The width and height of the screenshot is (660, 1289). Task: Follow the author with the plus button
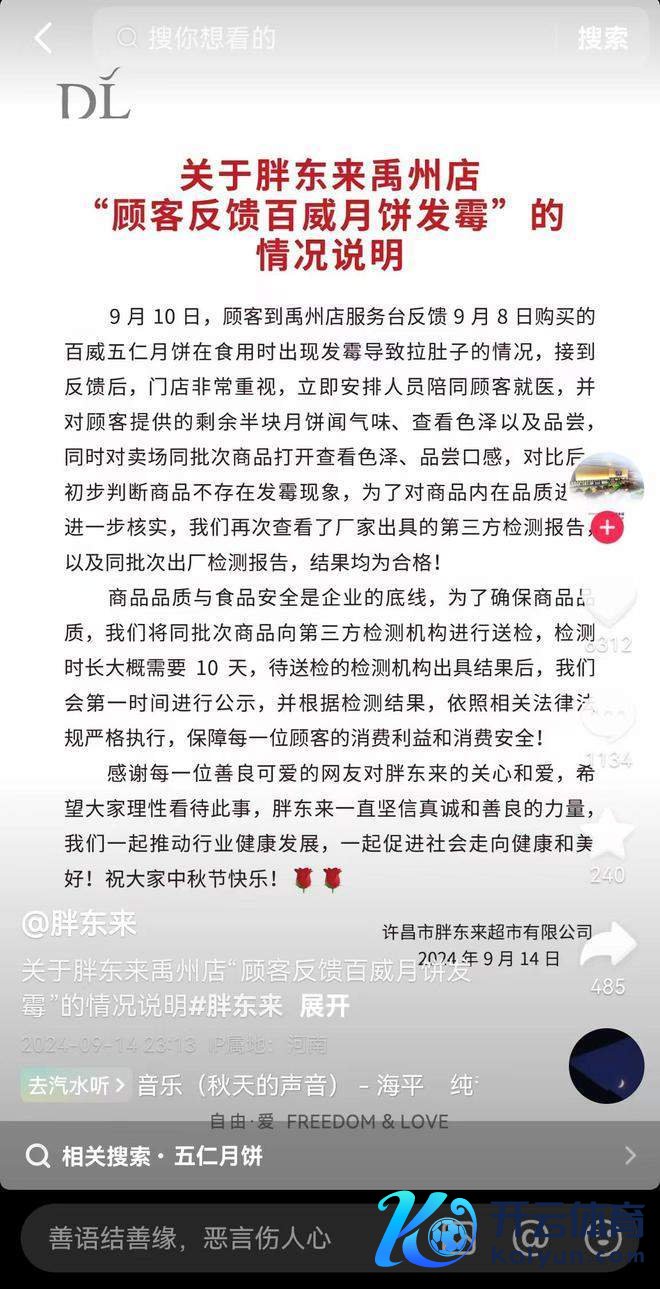608,527
